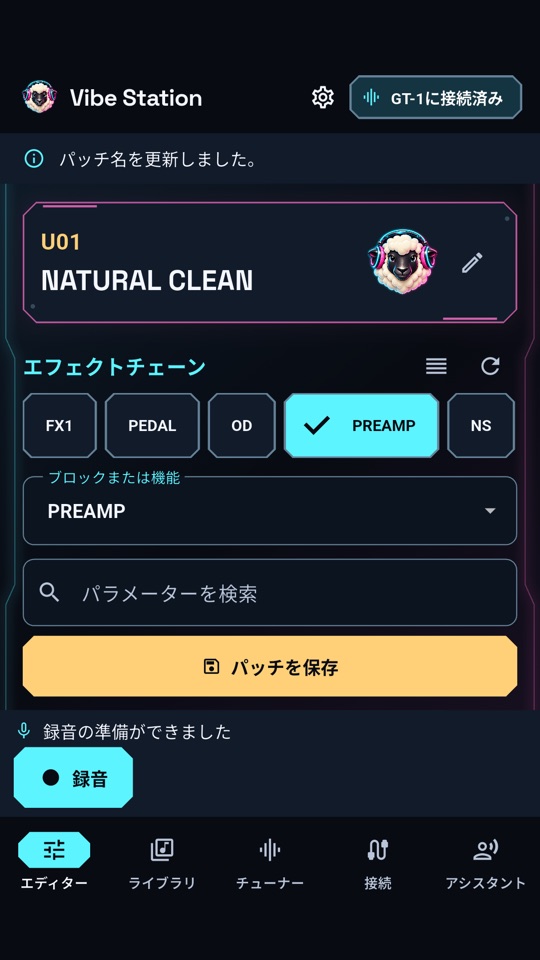540x960 pixels.
Task: Select the NS effect block
Action: [481, 426]
